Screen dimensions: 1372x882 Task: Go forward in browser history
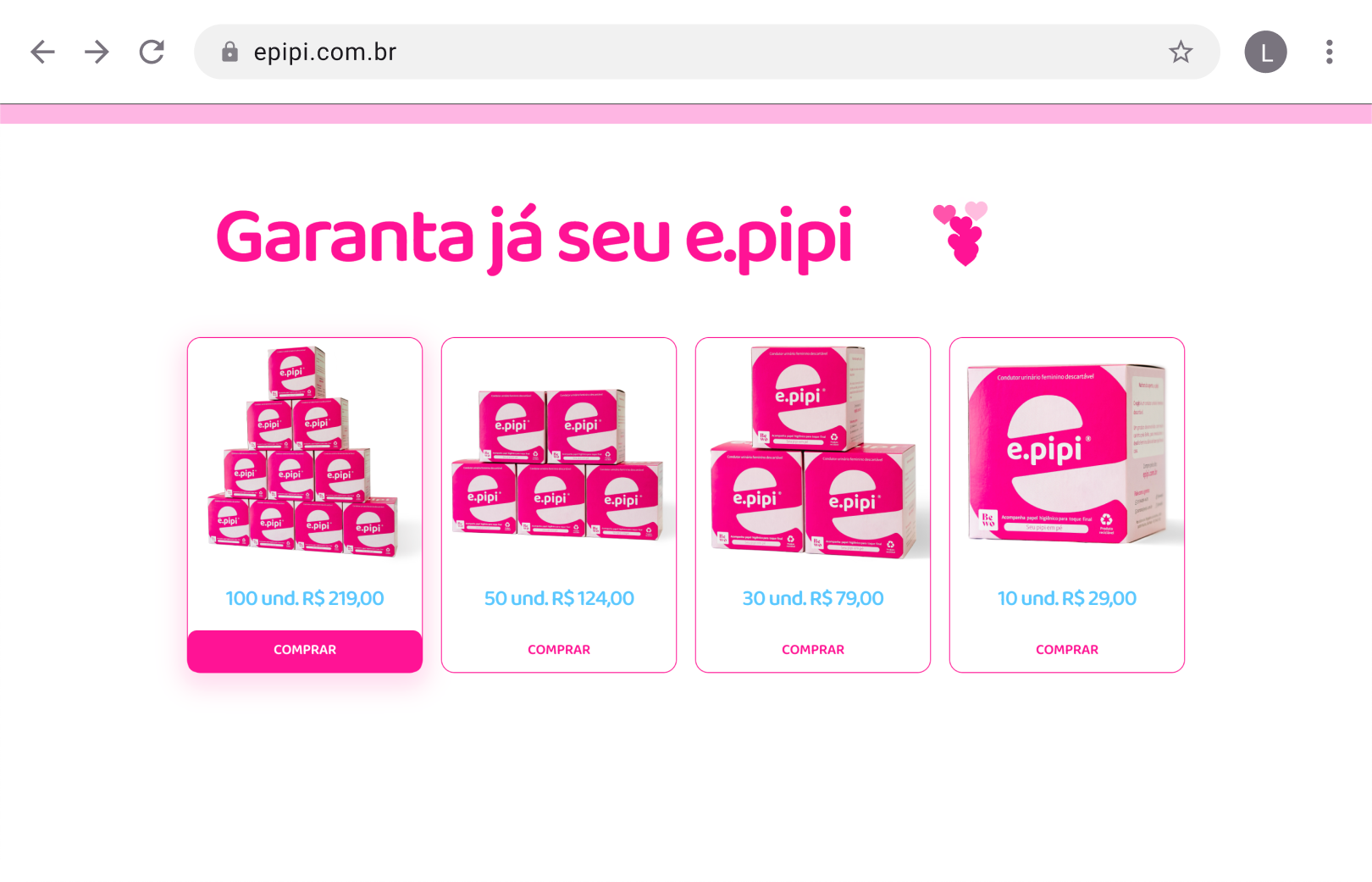[97, 53]
